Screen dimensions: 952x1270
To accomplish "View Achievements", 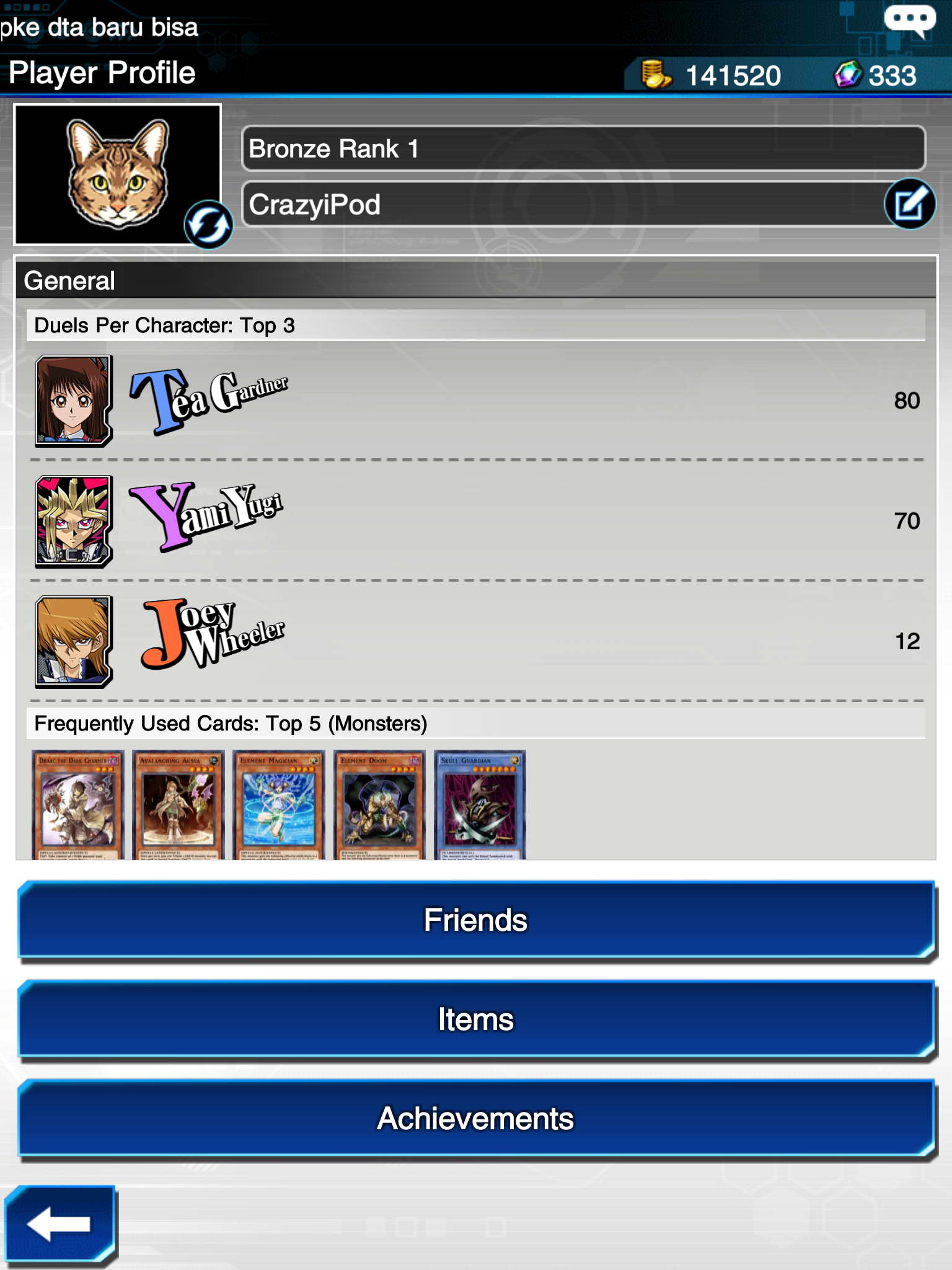I will click(476, 1118).
